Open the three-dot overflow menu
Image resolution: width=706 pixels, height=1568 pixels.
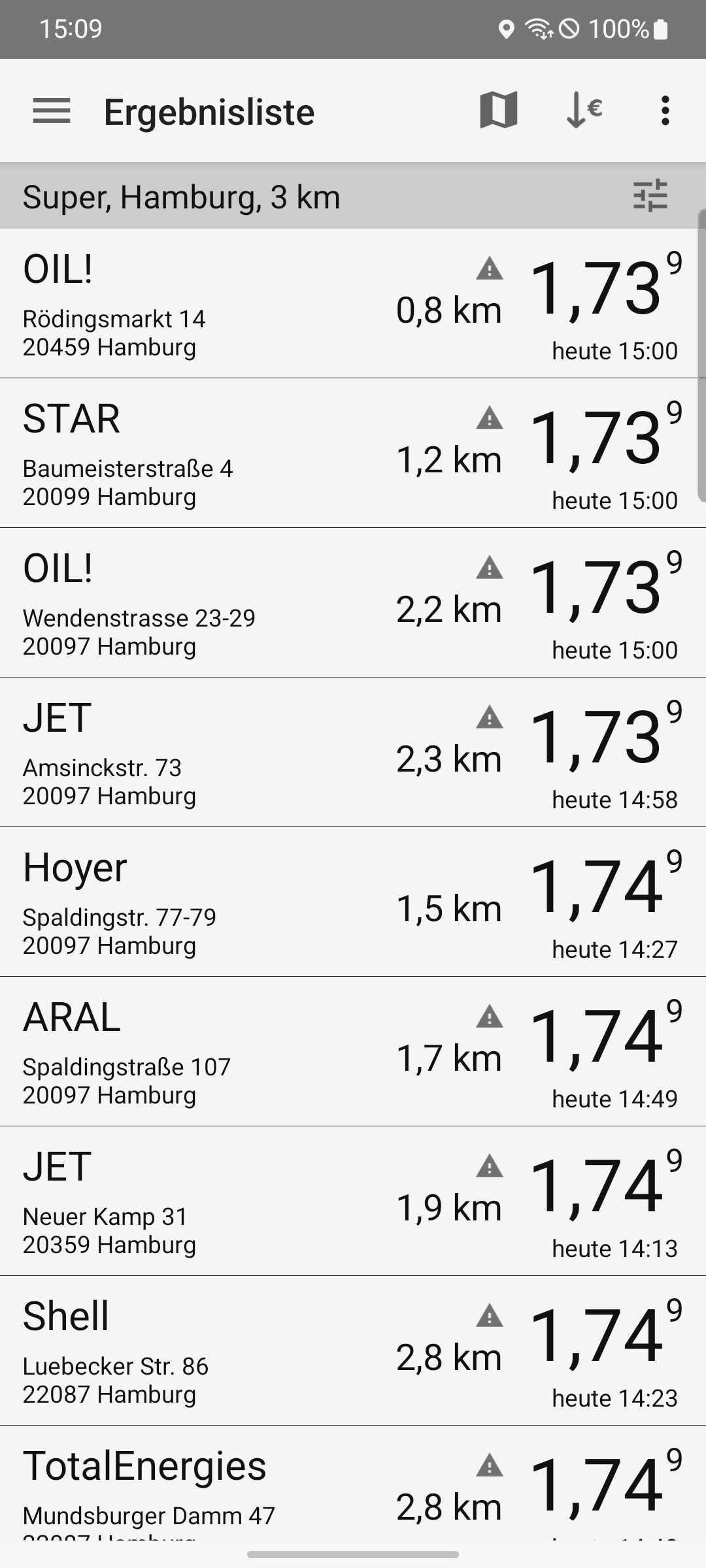(665, 111)
